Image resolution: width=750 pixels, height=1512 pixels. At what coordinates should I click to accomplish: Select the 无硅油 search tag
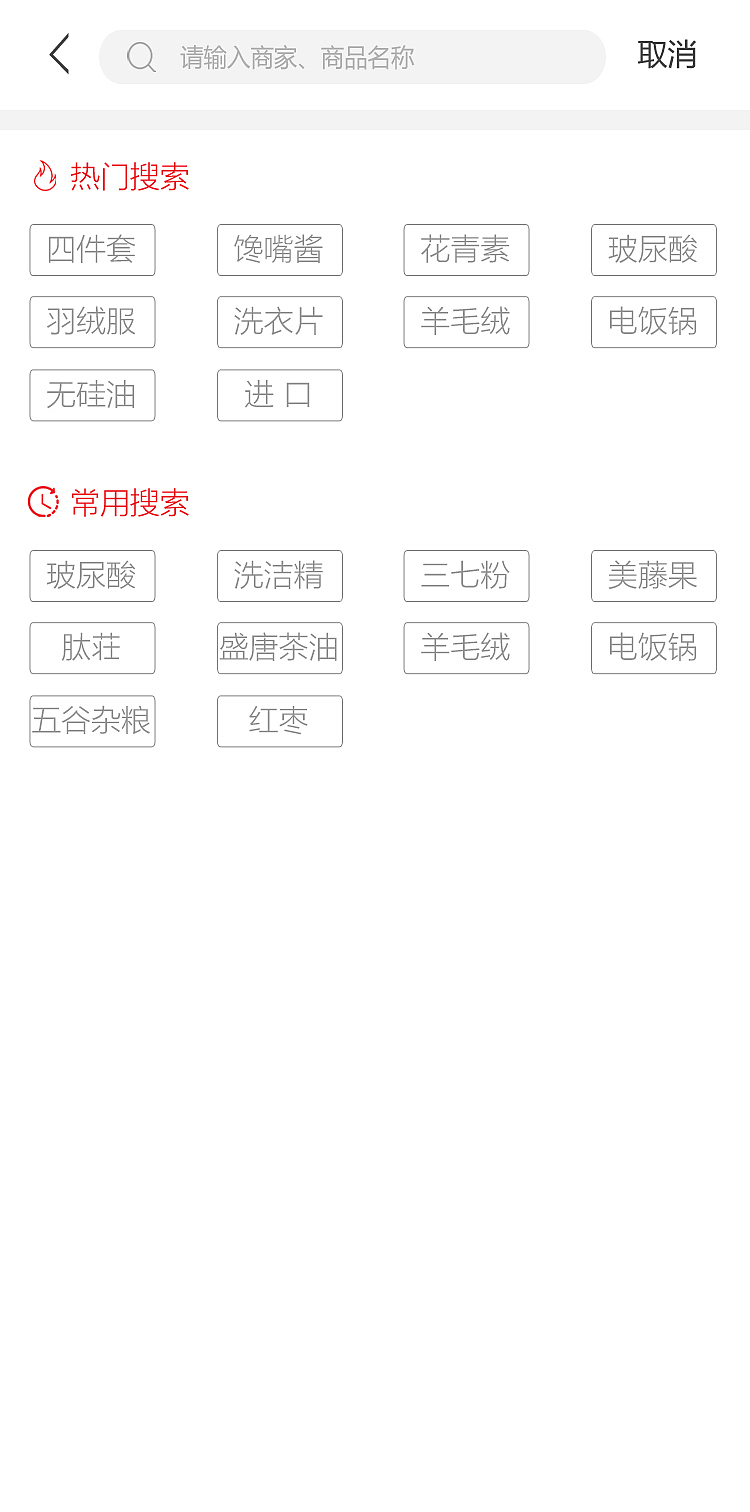coord(92,395)
